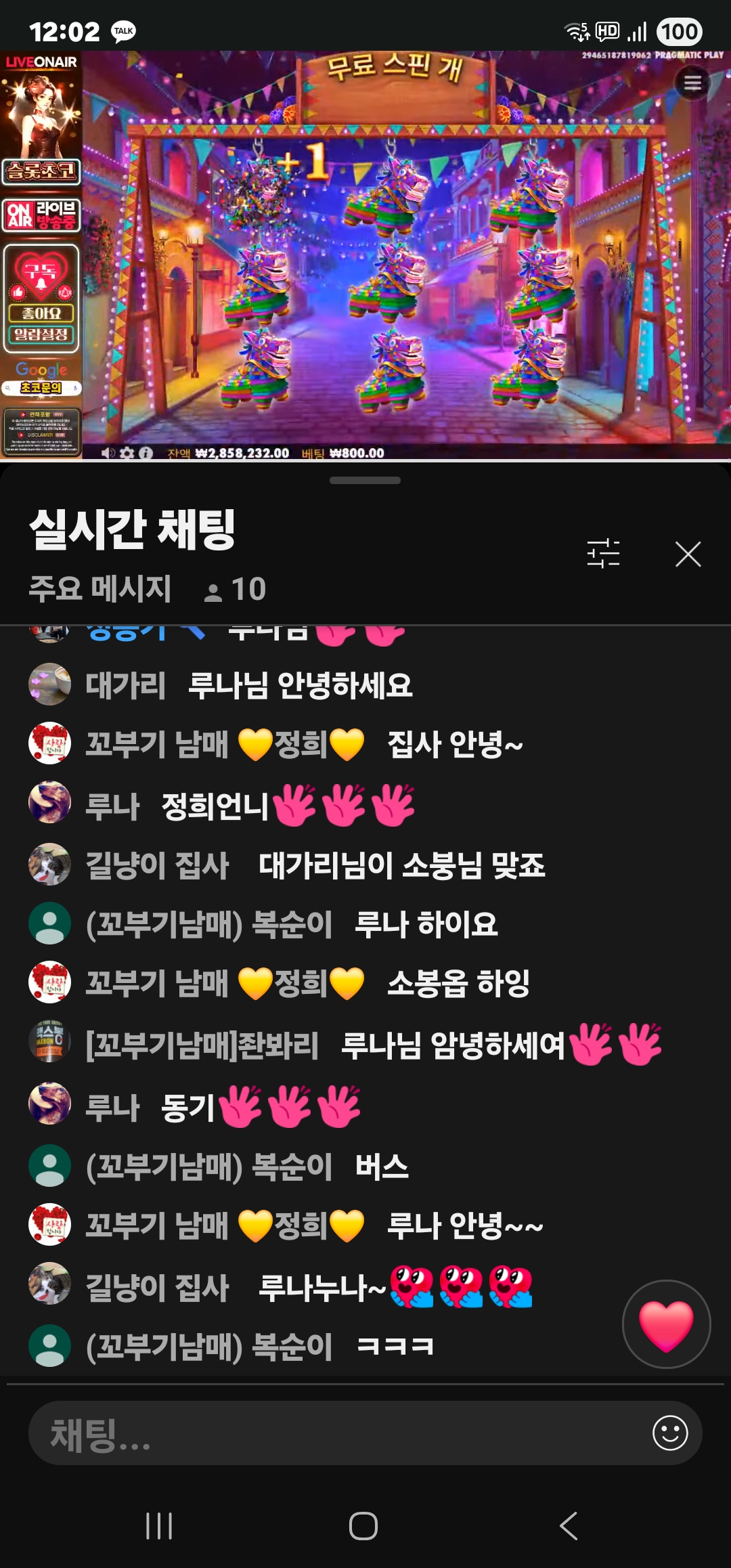Select 루나's 동기 message
This screenshot has width=731, height=1568.
pyautogui.click(x=261, y=1108)
